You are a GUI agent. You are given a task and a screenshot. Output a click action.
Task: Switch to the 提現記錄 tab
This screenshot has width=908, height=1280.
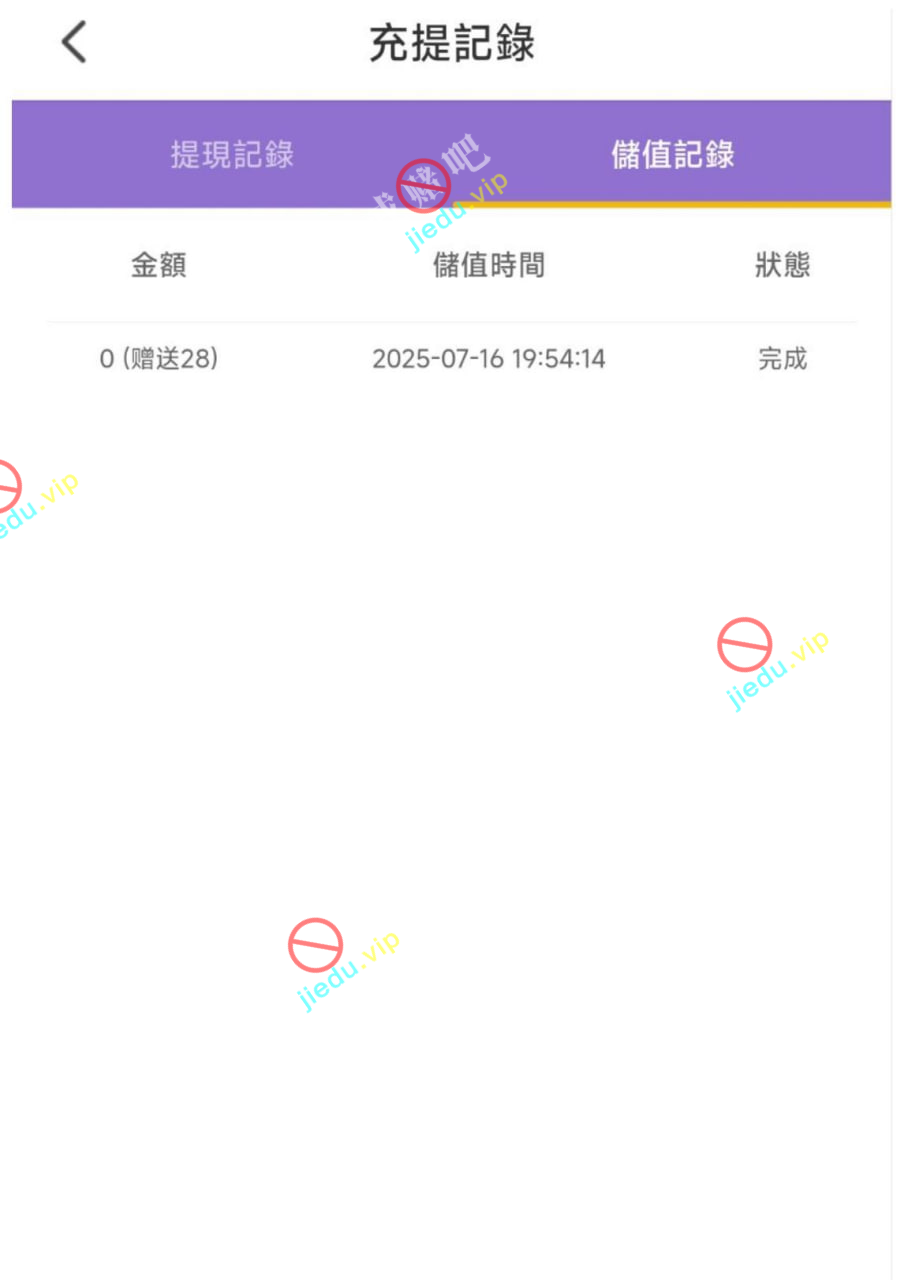click(232, 155)
